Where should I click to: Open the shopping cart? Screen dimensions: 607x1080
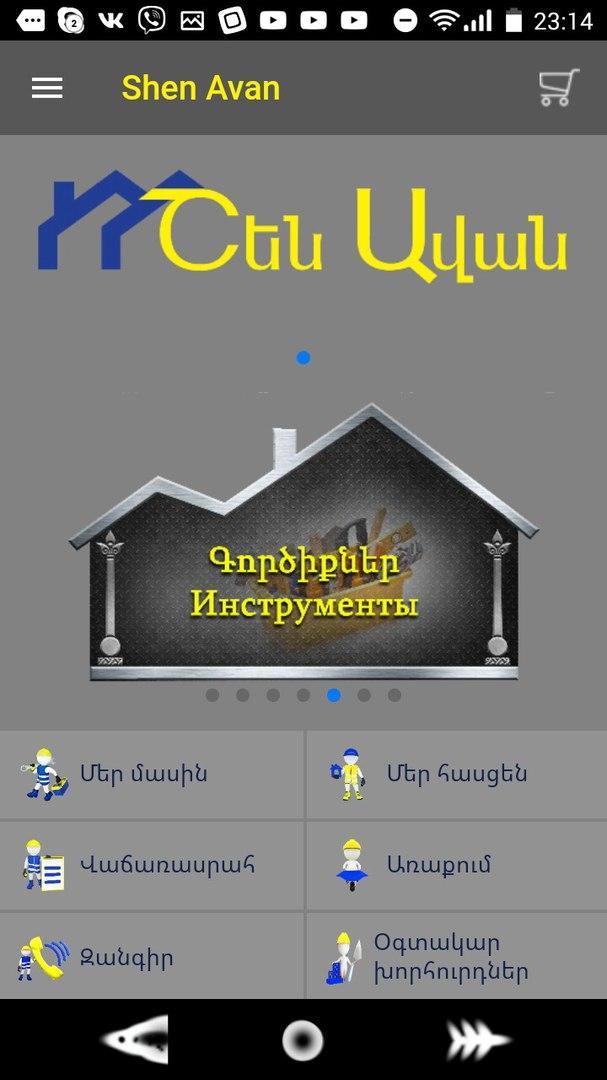[559, 88]
